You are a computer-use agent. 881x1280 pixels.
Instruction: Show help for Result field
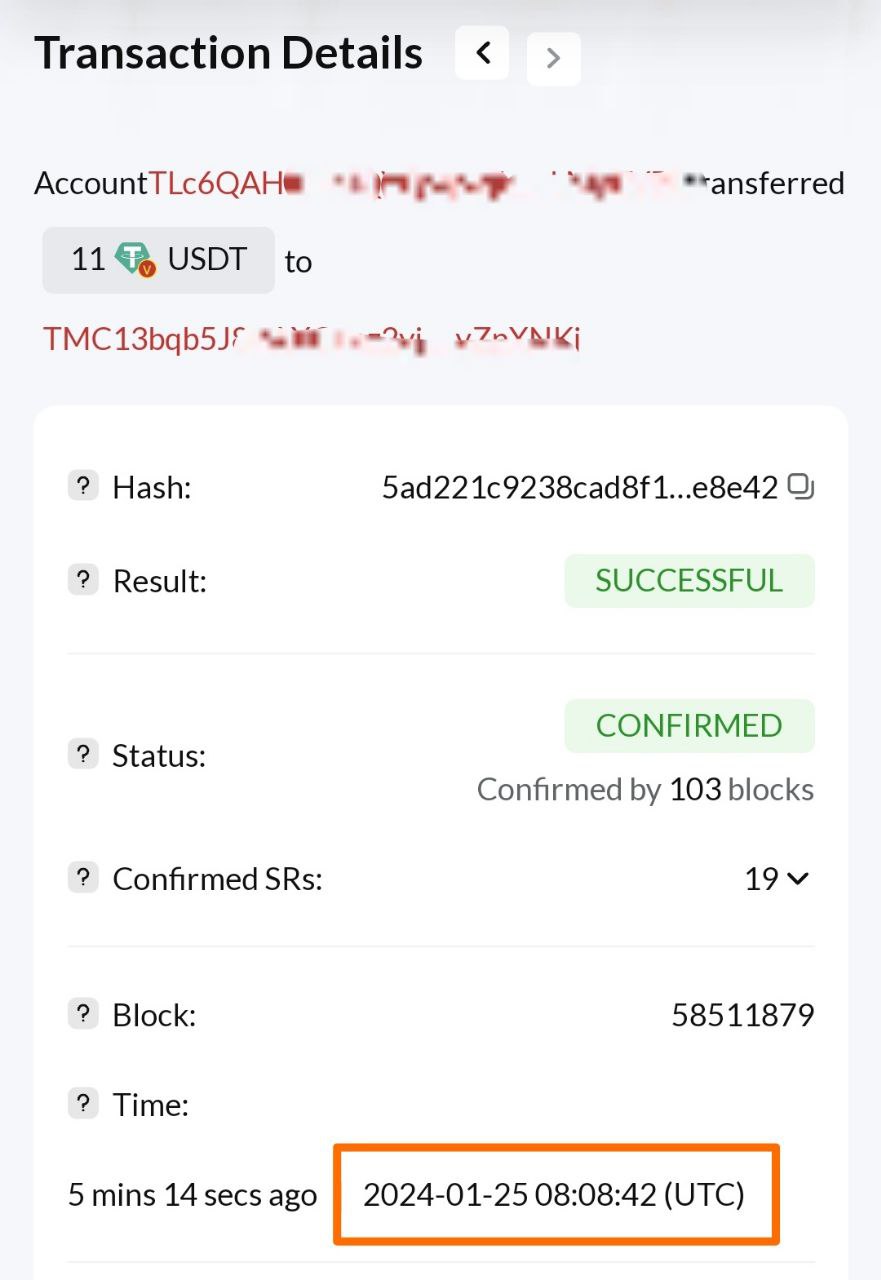83,580
